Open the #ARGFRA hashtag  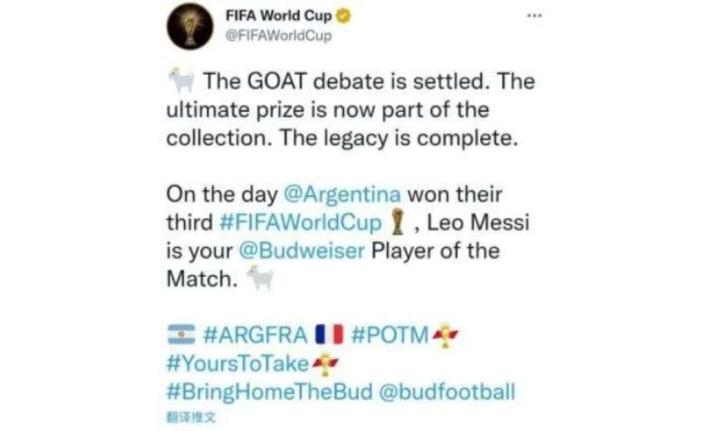(x=247, y=333)
